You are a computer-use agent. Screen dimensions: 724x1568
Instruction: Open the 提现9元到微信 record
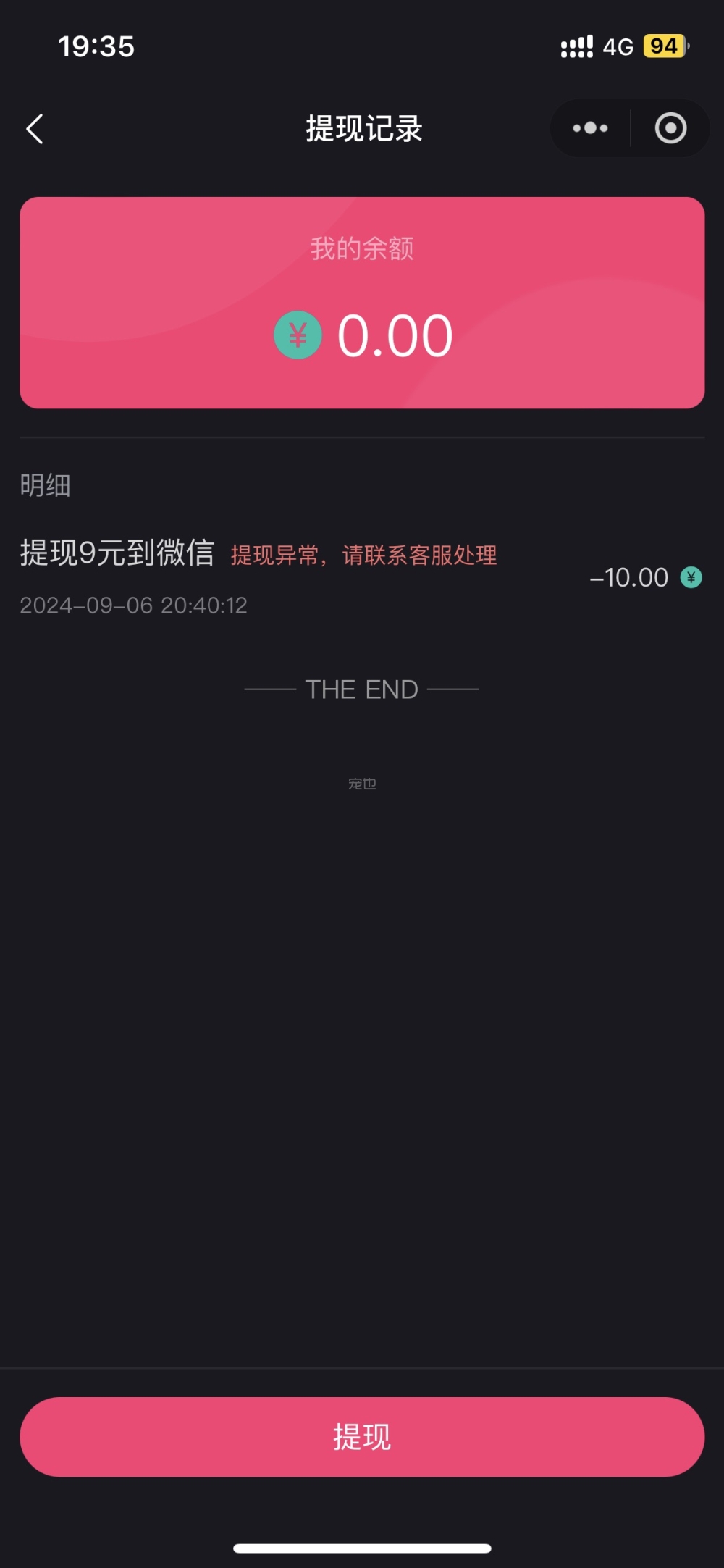tap(117, 553)
